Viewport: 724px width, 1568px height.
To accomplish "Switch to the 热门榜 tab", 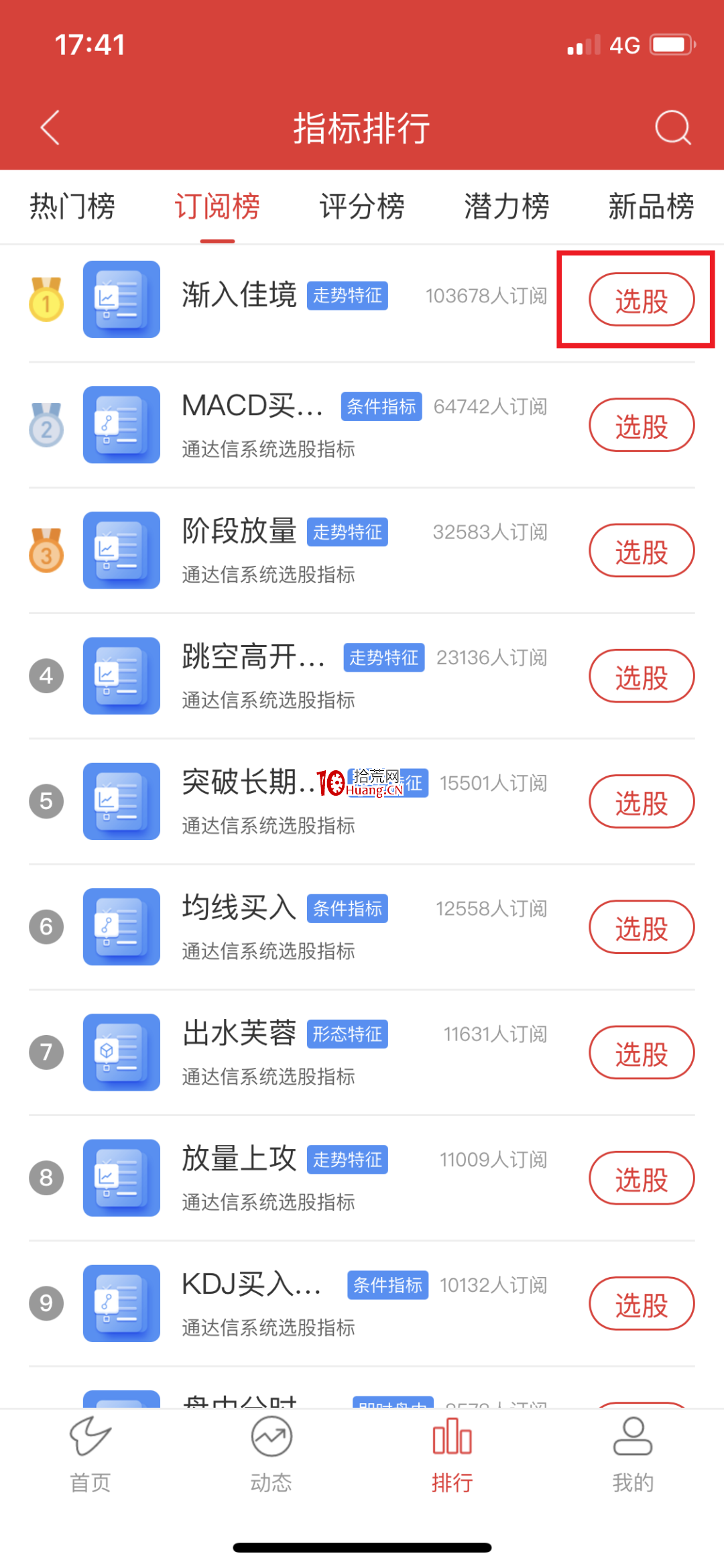I will 72,207.
